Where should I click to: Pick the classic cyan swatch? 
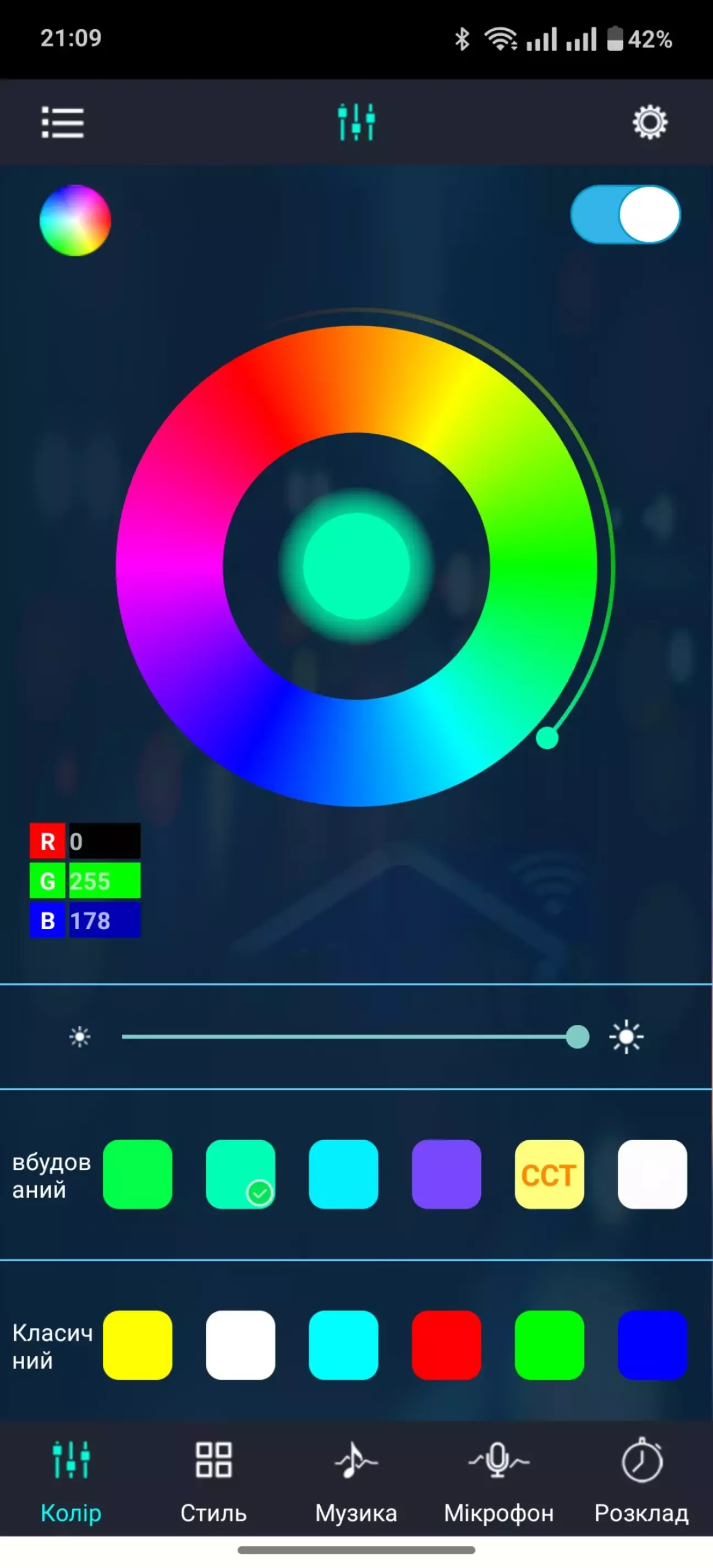coord(343,1345)
